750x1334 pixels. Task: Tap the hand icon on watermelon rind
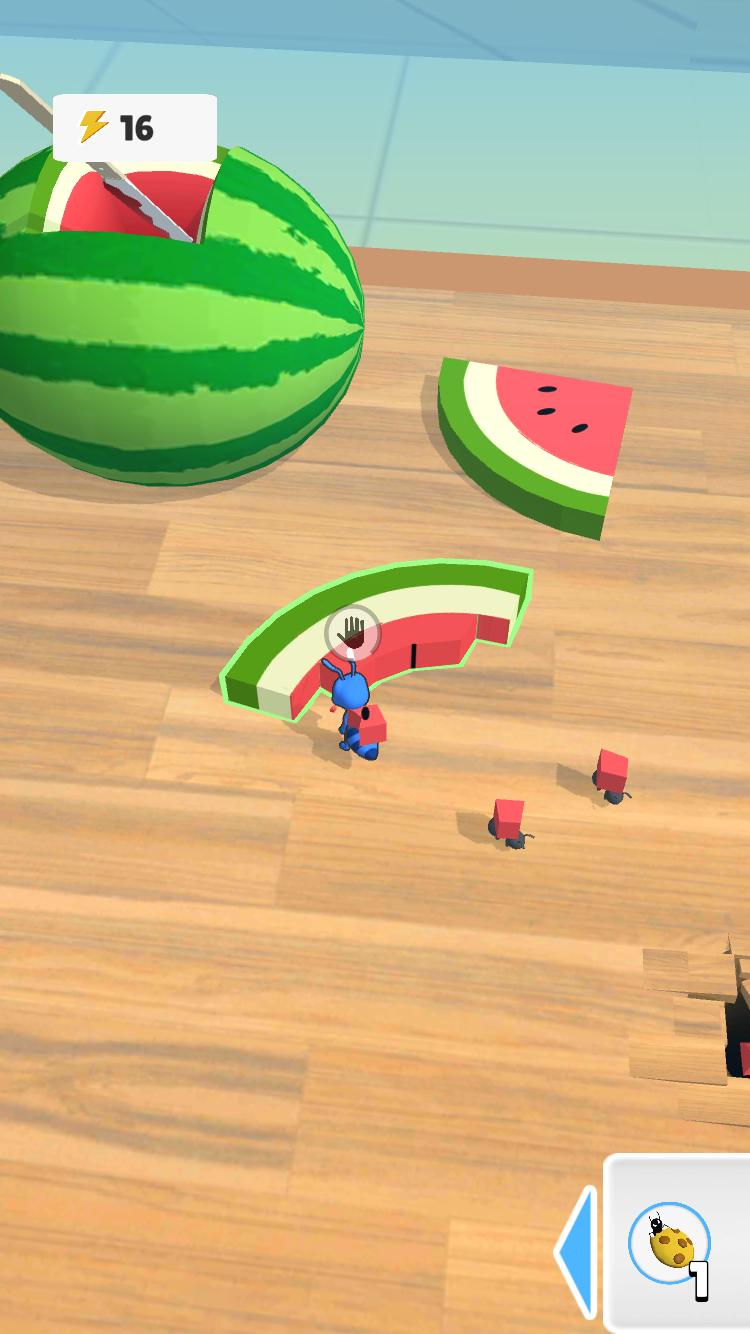tap(353, 632)
